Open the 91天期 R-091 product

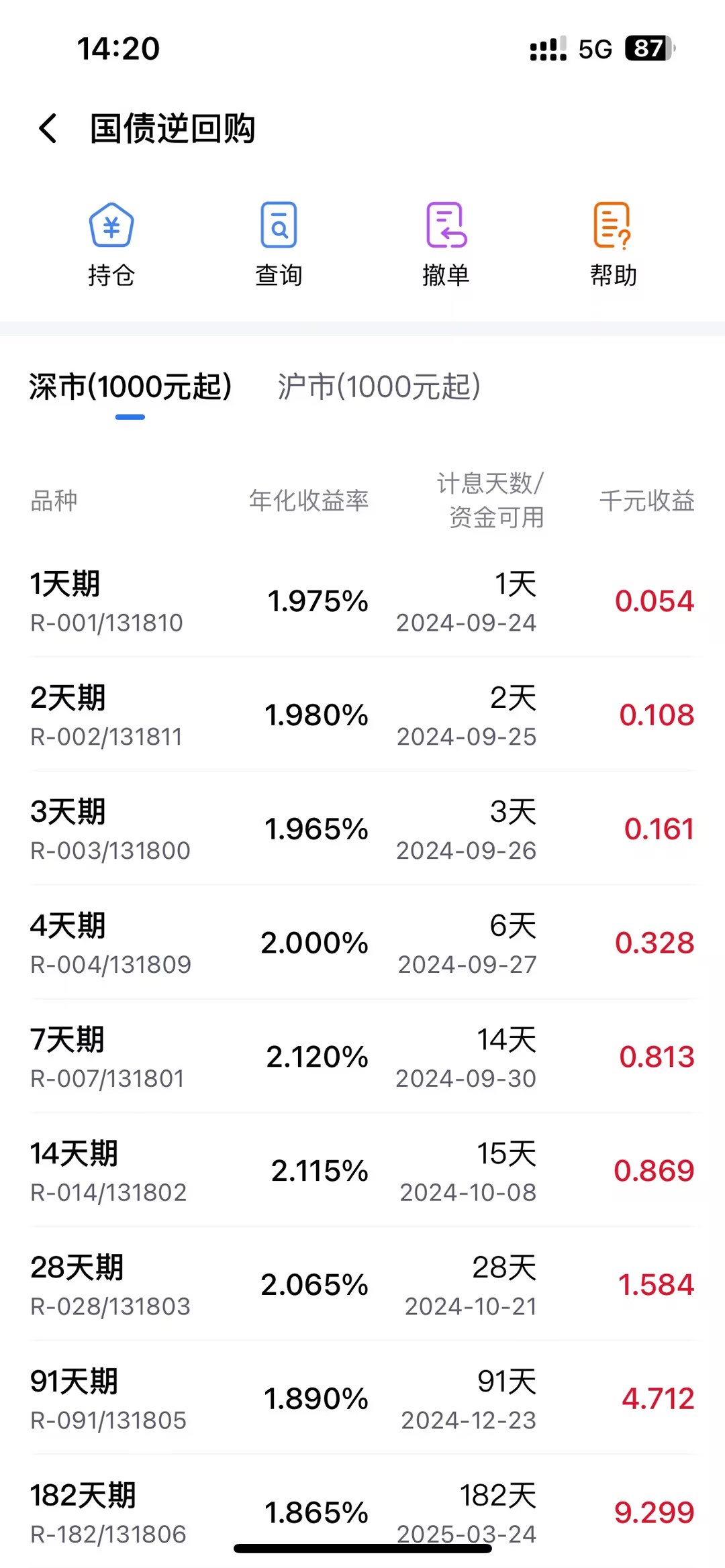coord(362,1400)
